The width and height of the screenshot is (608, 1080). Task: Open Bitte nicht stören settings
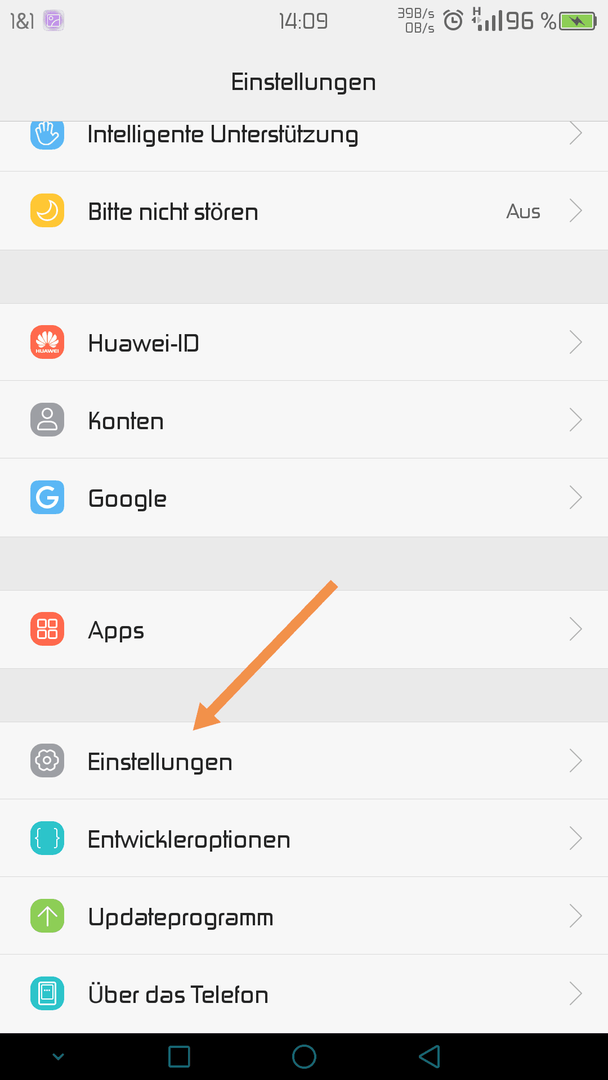[300, 212]
